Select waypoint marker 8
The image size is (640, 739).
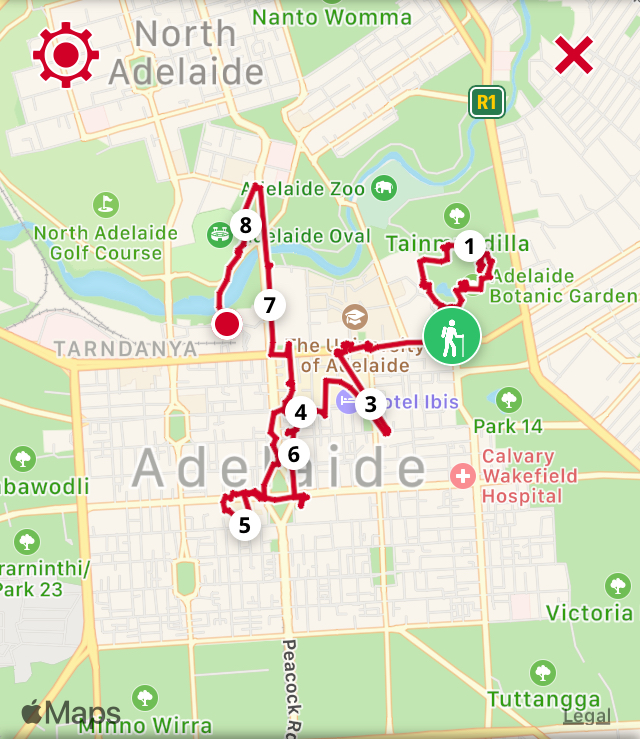click(x=246, y=225)
